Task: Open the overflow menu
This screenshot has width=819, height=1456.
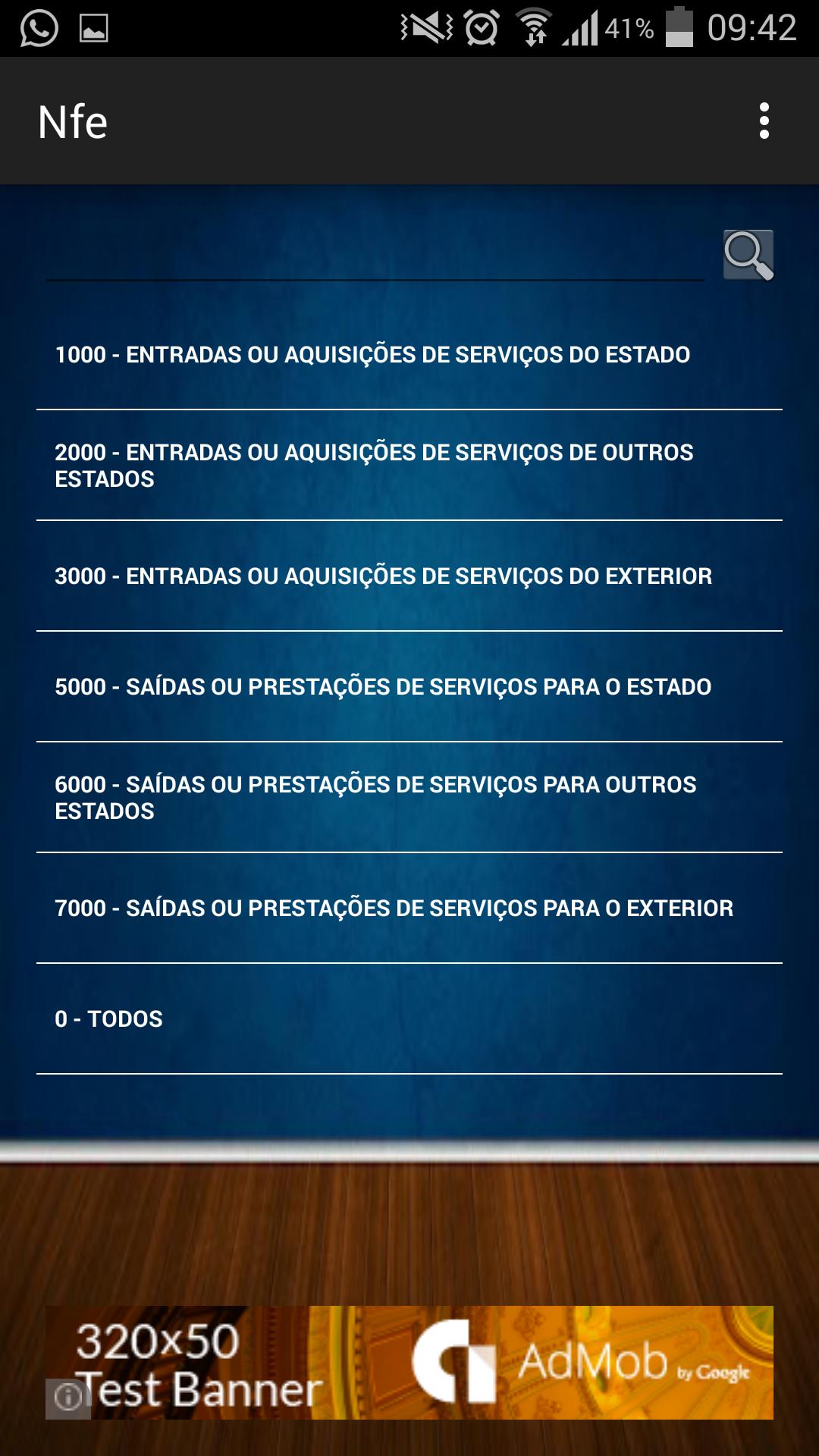Action: point(764,121)
